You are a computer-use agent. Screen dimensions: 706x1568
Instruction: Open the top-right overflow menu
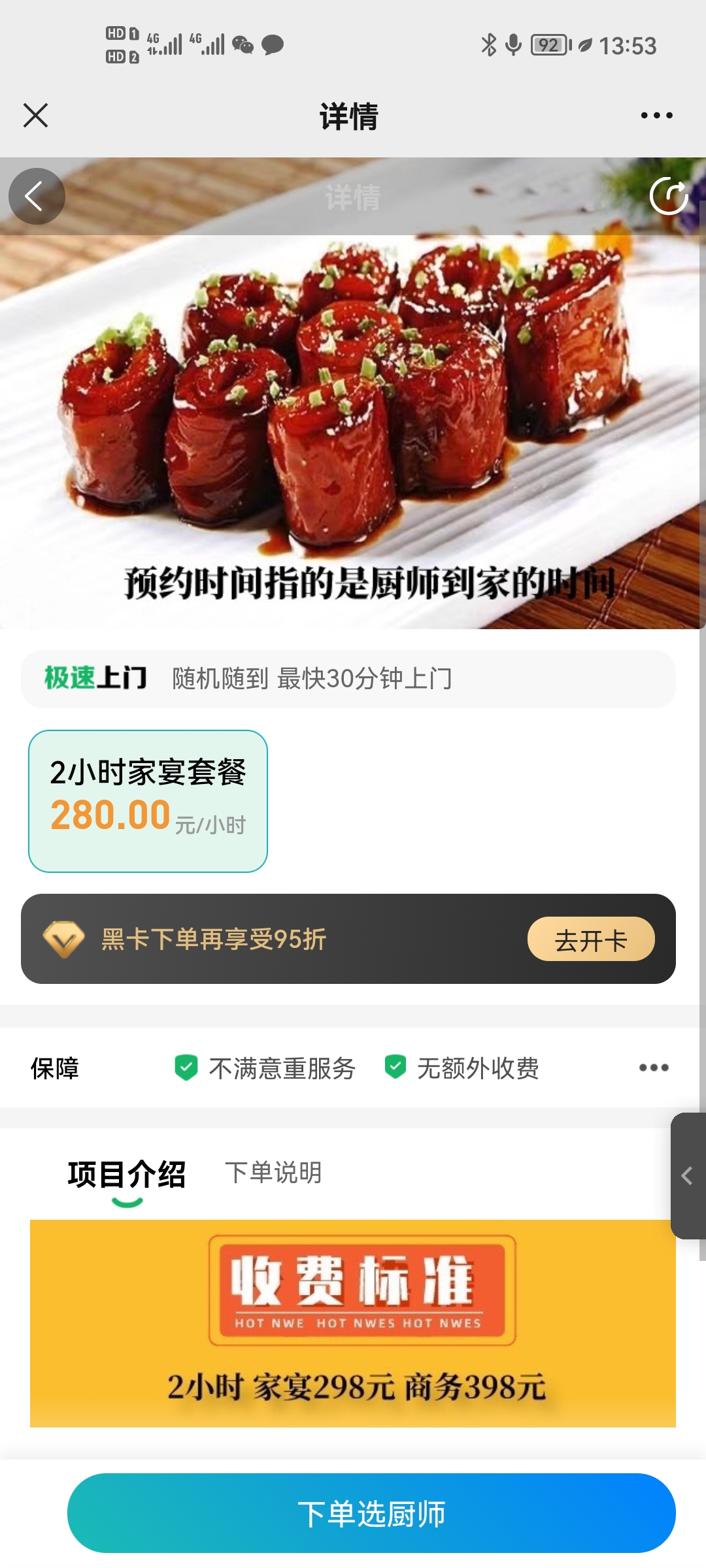coord(656,116)
